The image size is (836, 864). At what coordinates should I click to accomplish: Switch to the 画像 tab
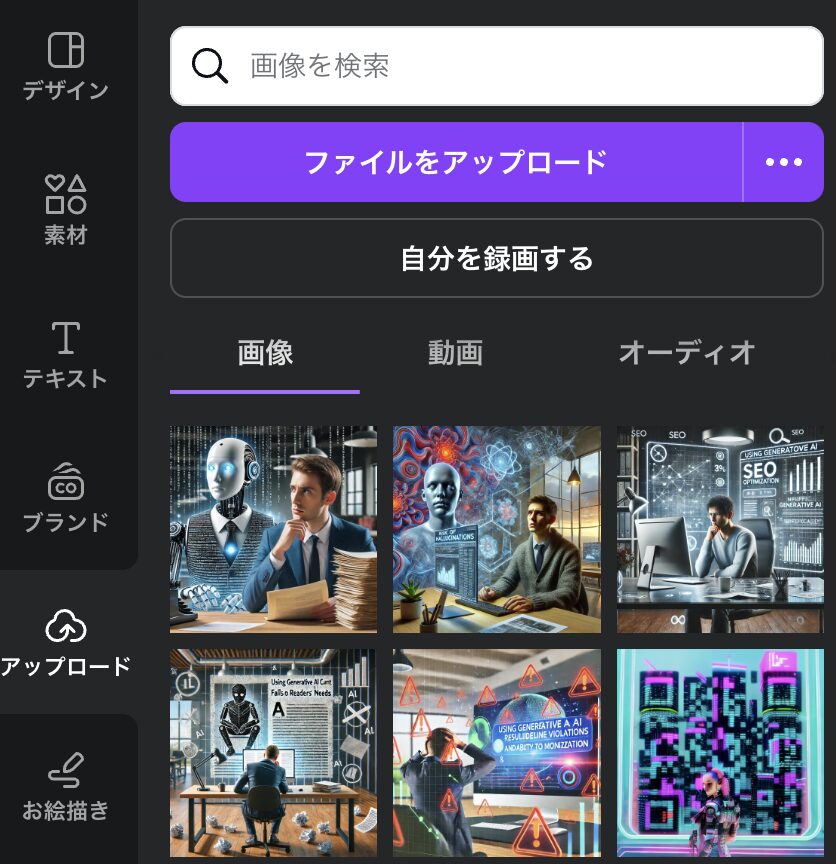click(265, 353)
